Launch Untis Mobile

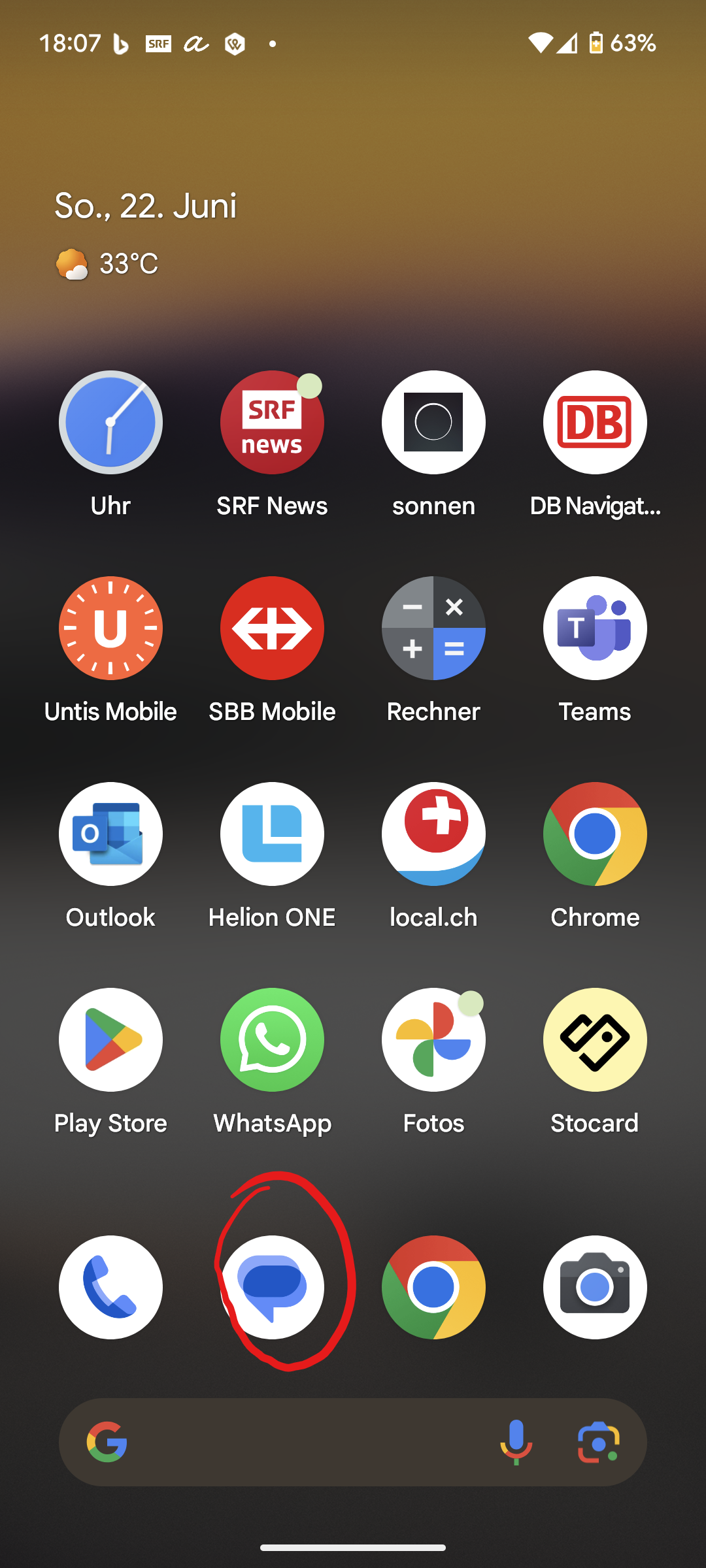point(110,629)
